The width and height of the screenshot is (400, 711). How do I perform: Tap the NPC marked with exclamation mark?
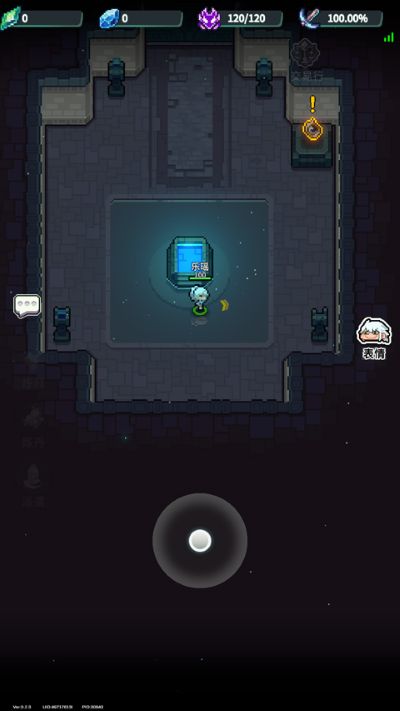[312, 129]
